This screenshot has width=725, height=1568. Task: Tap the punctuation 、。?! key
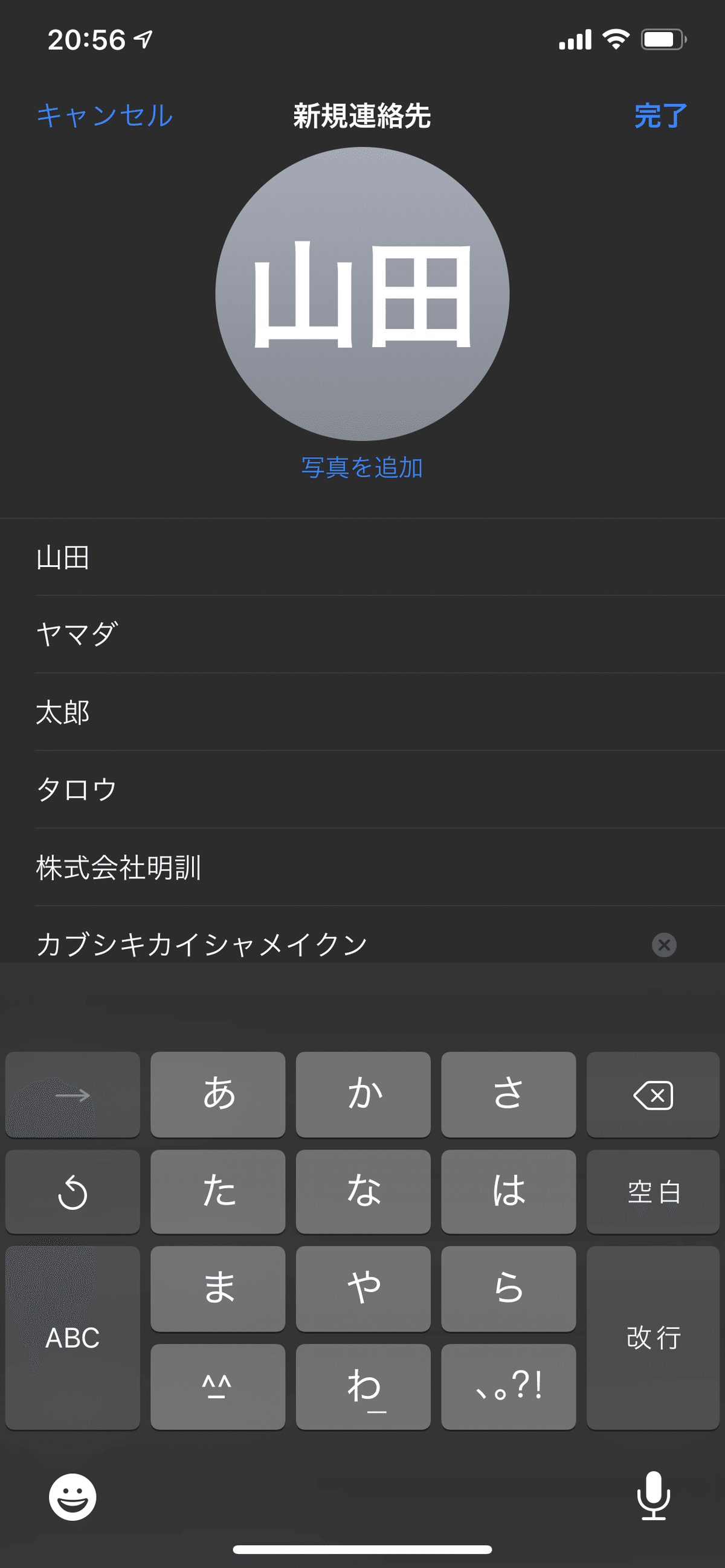pos(509,1387)
